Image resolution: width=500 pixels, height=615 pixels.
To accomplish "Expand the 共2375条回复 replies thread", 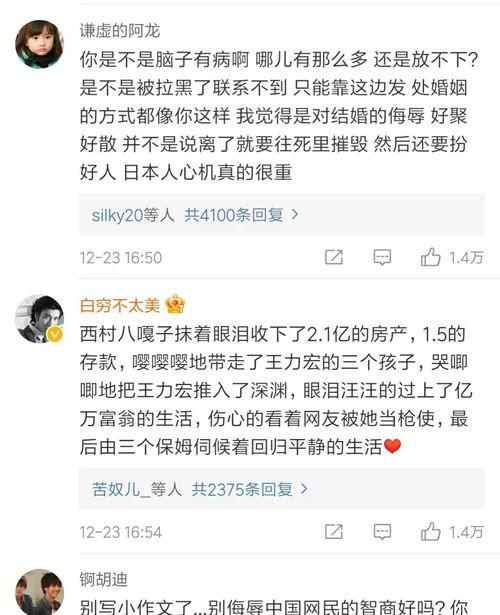I will (249, 489).
